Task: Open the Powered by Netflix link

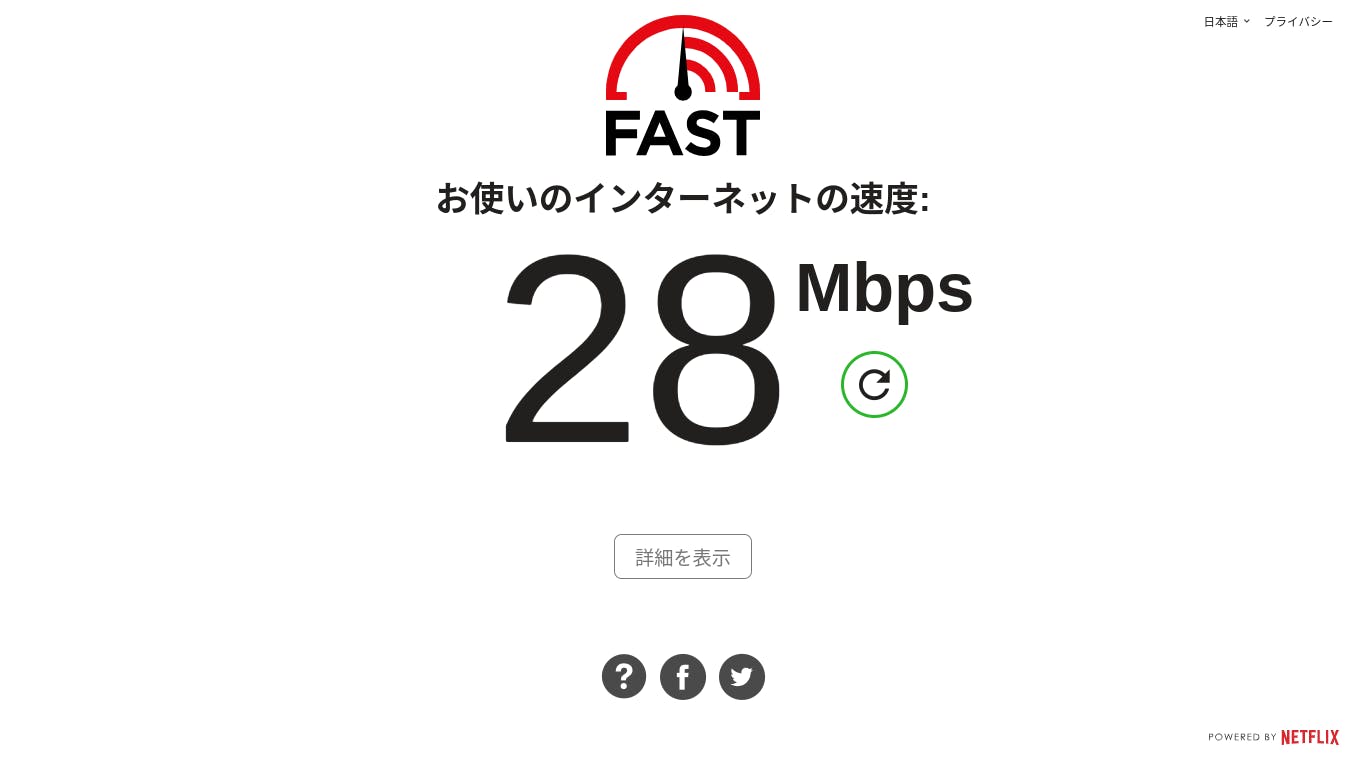Action: coord(1273,737)
